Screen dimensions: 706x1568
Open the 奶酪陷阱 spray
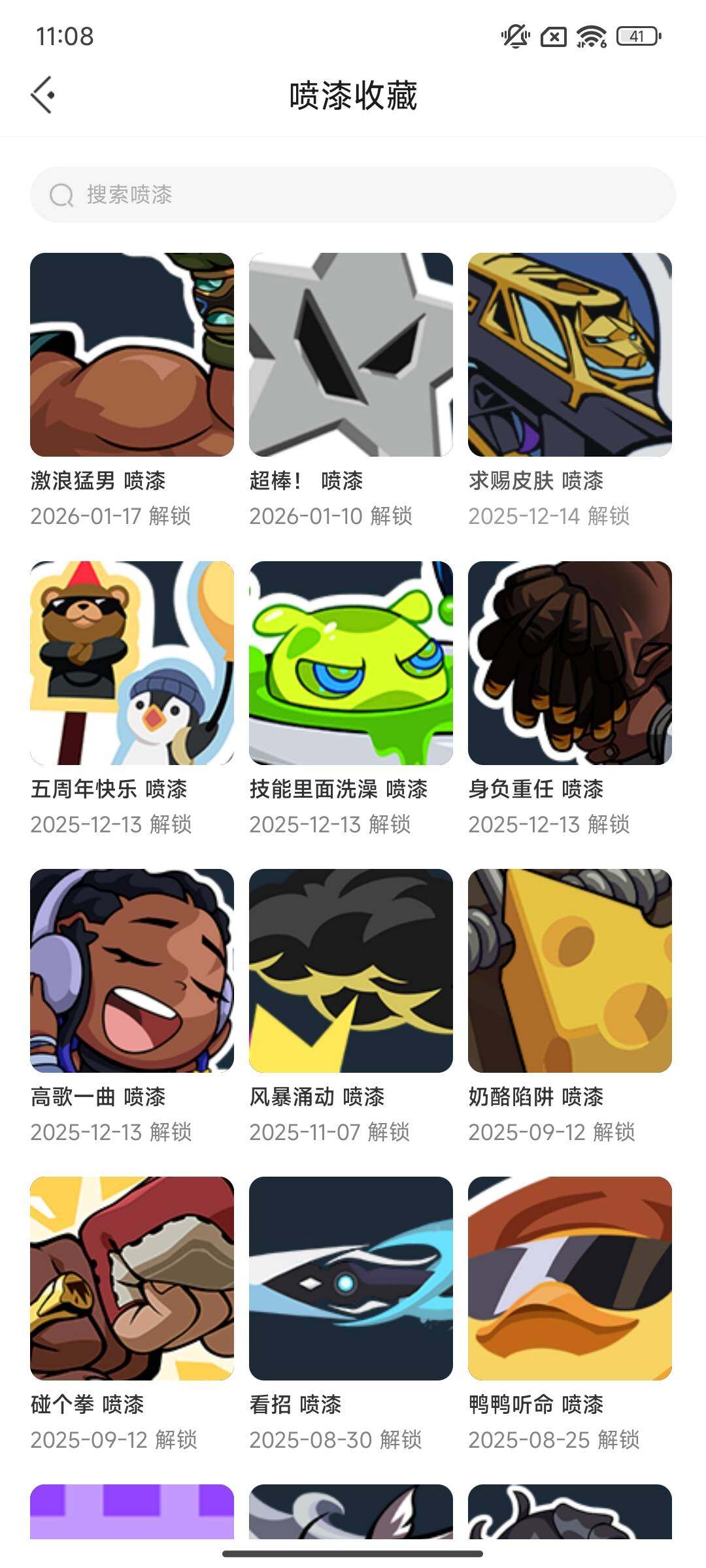[570, 971]
